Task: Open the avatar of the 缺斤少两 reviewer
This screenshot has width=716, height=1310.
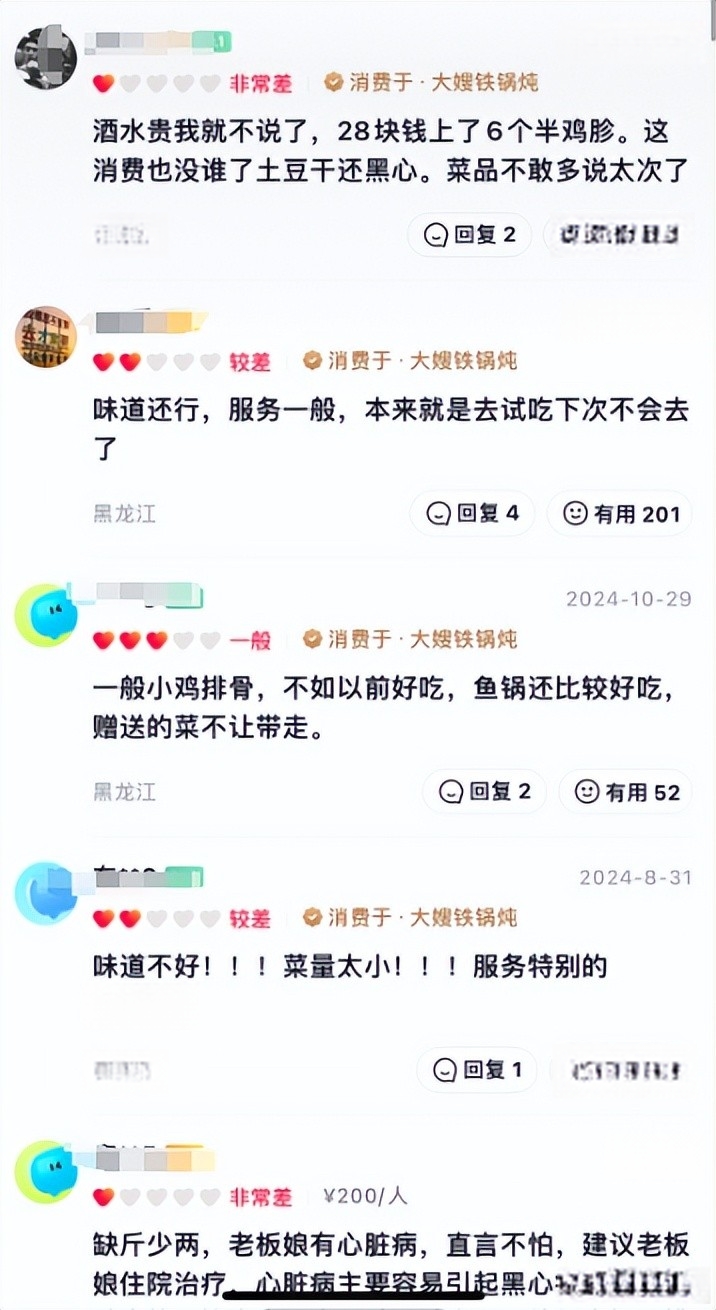Action: pyautogui.click(x=46, y=1171)
